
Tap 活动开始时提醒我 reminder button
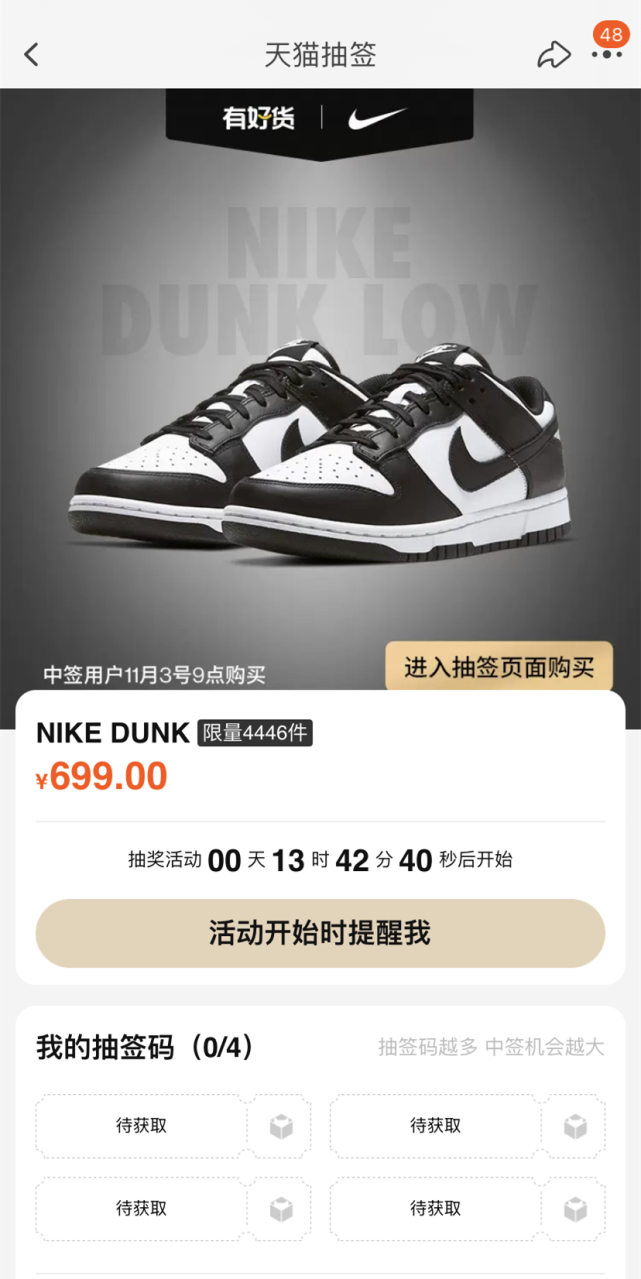(320, 933)
